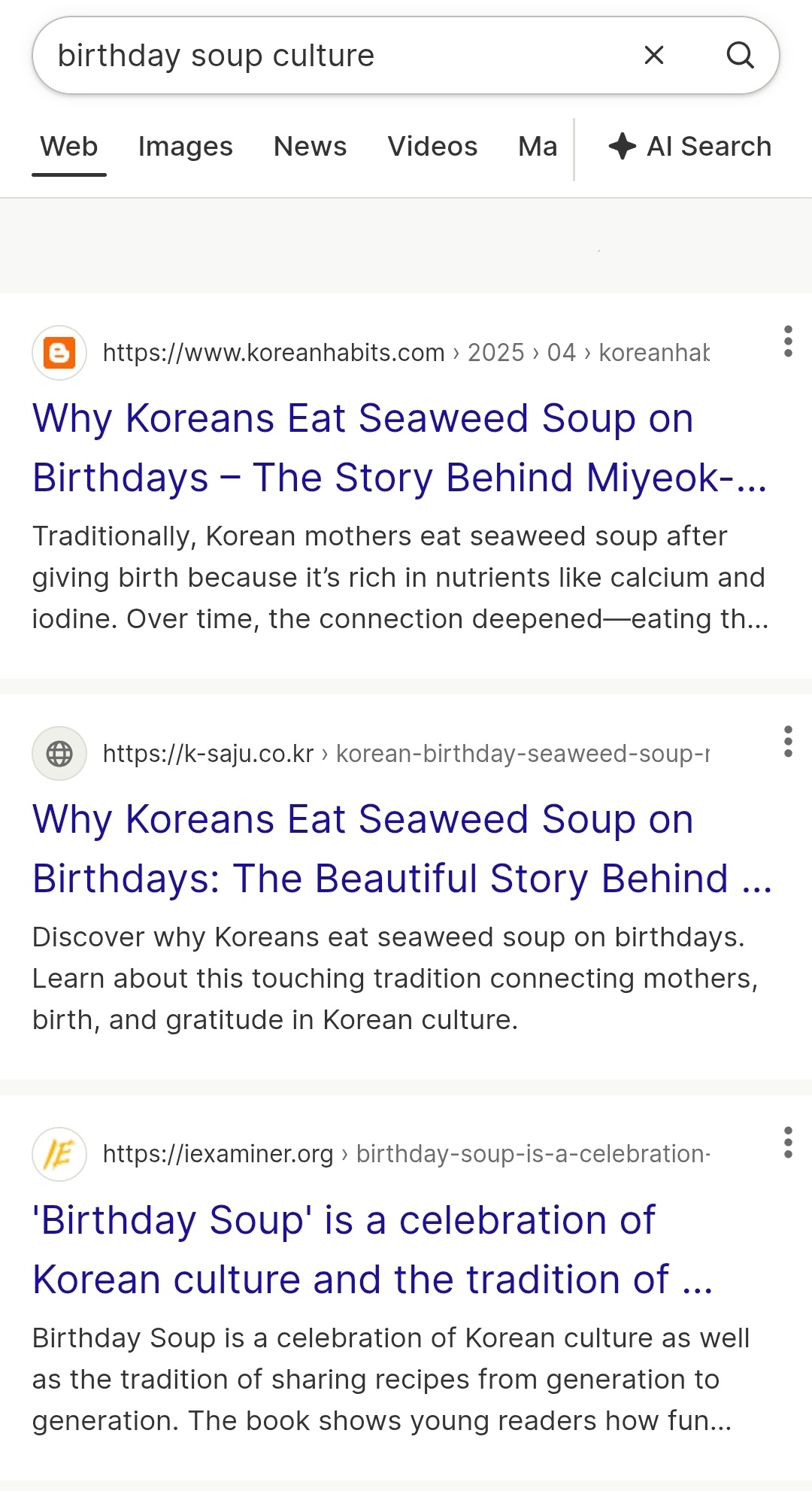Open AI Search
This screenshot has height=1491, width=812.
690,147
